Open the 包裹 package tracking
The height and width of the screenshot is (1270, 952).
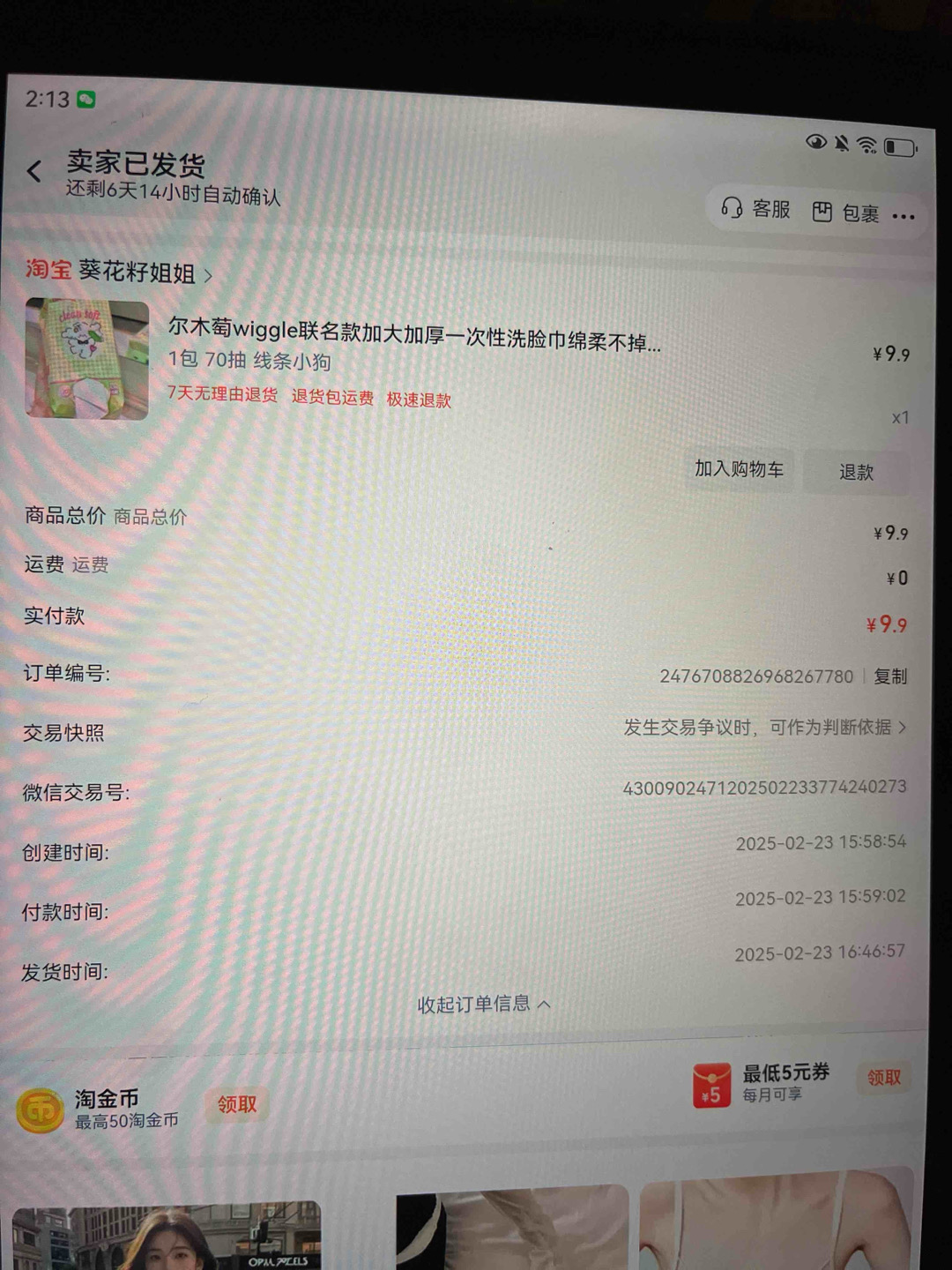pos(845,213)
